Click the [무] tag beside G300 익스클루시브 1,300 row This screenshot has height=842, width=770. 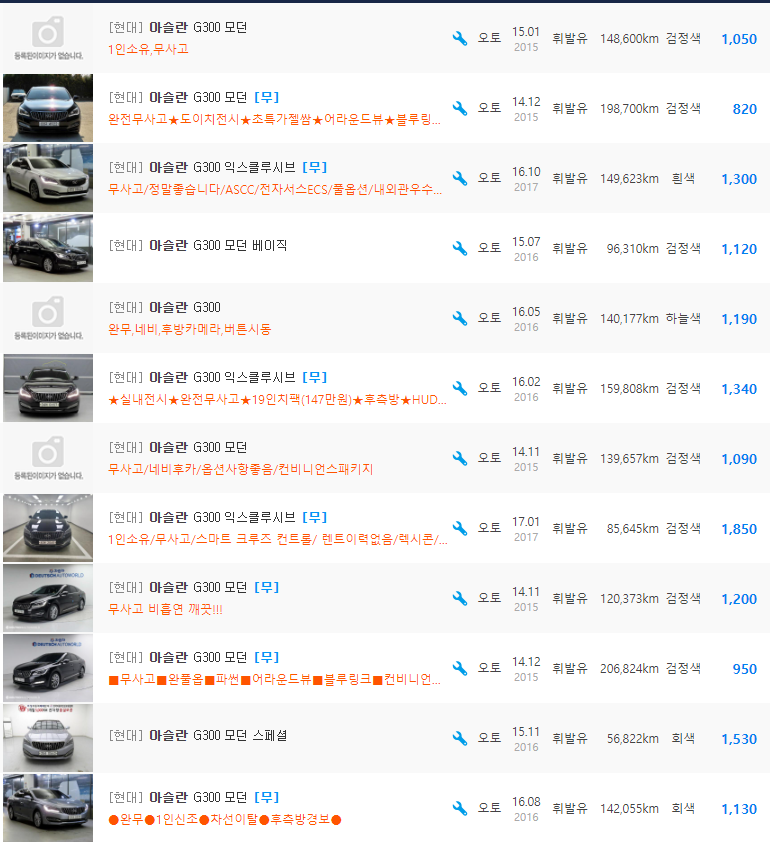[315, 167]
